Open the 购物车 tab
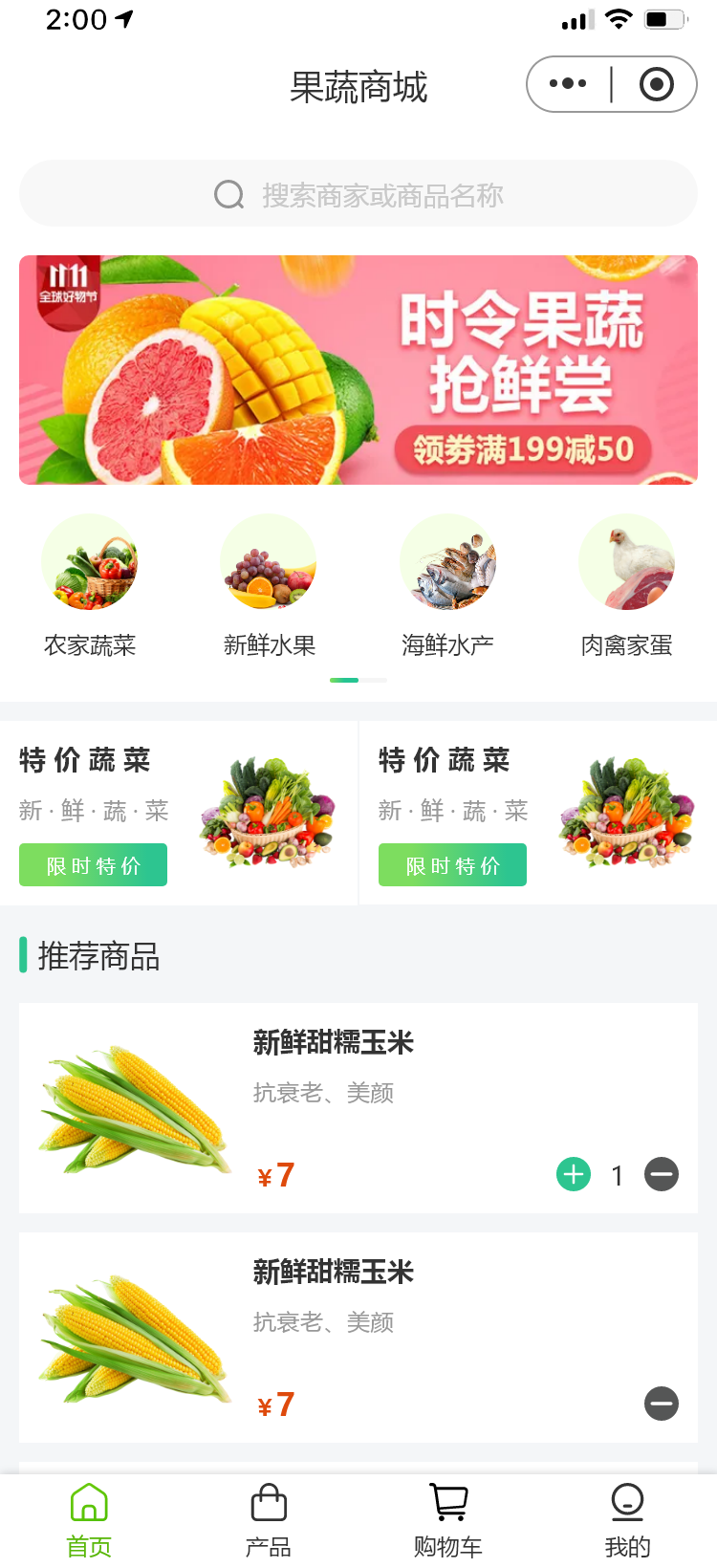 [x=447, y=1520]
